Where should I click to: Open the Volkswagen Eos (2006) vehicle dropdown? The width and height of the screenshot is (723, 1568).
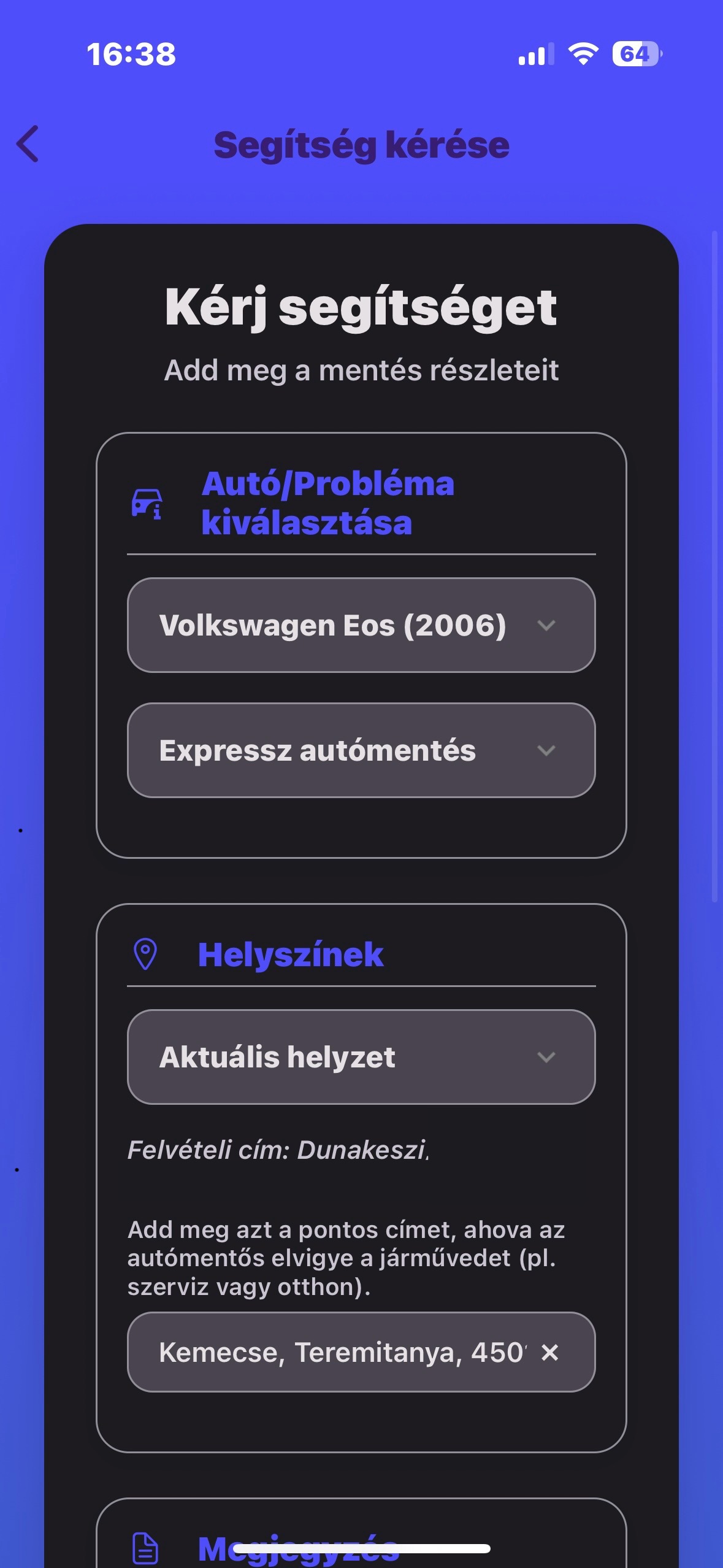coord(361,626)
